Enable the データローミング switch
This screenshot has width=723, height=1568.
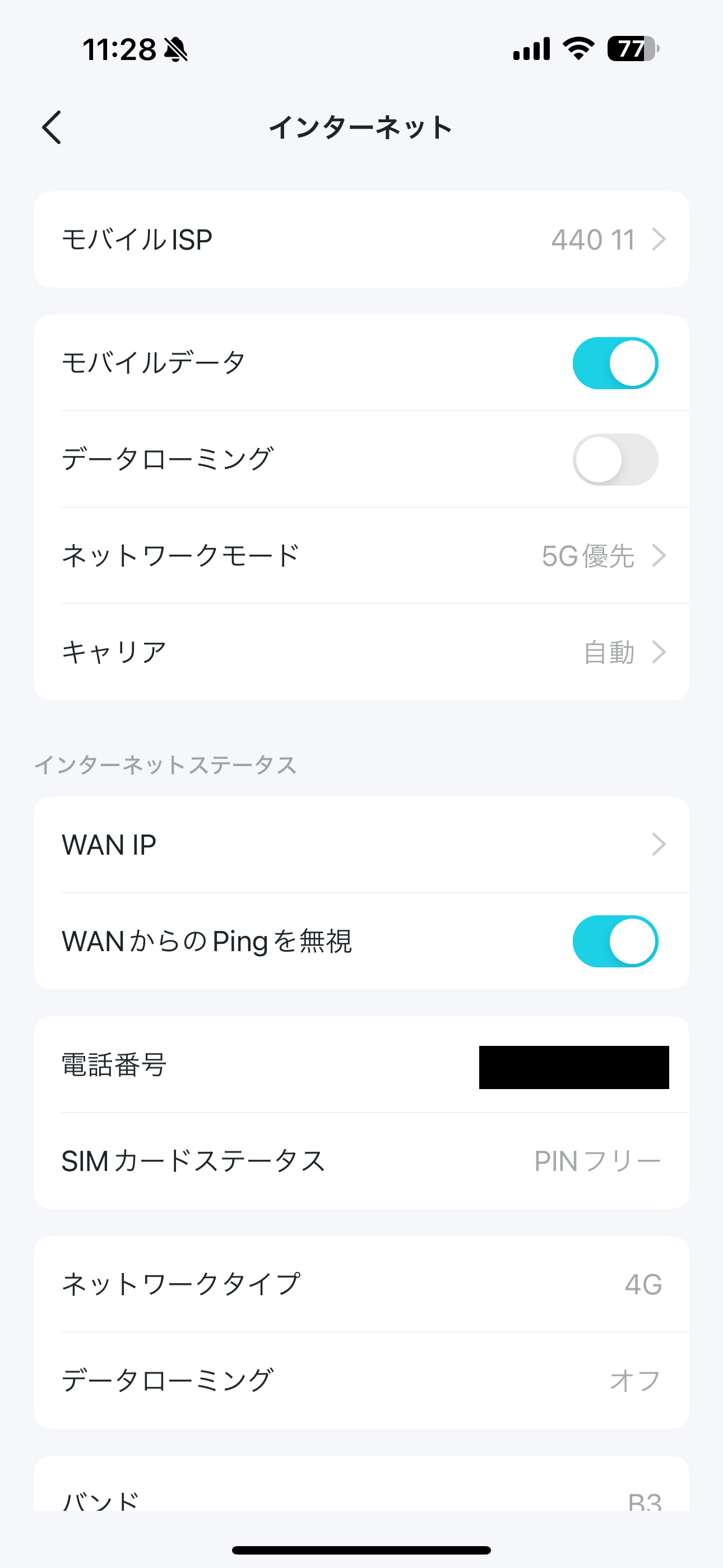(x=615, y=459)
